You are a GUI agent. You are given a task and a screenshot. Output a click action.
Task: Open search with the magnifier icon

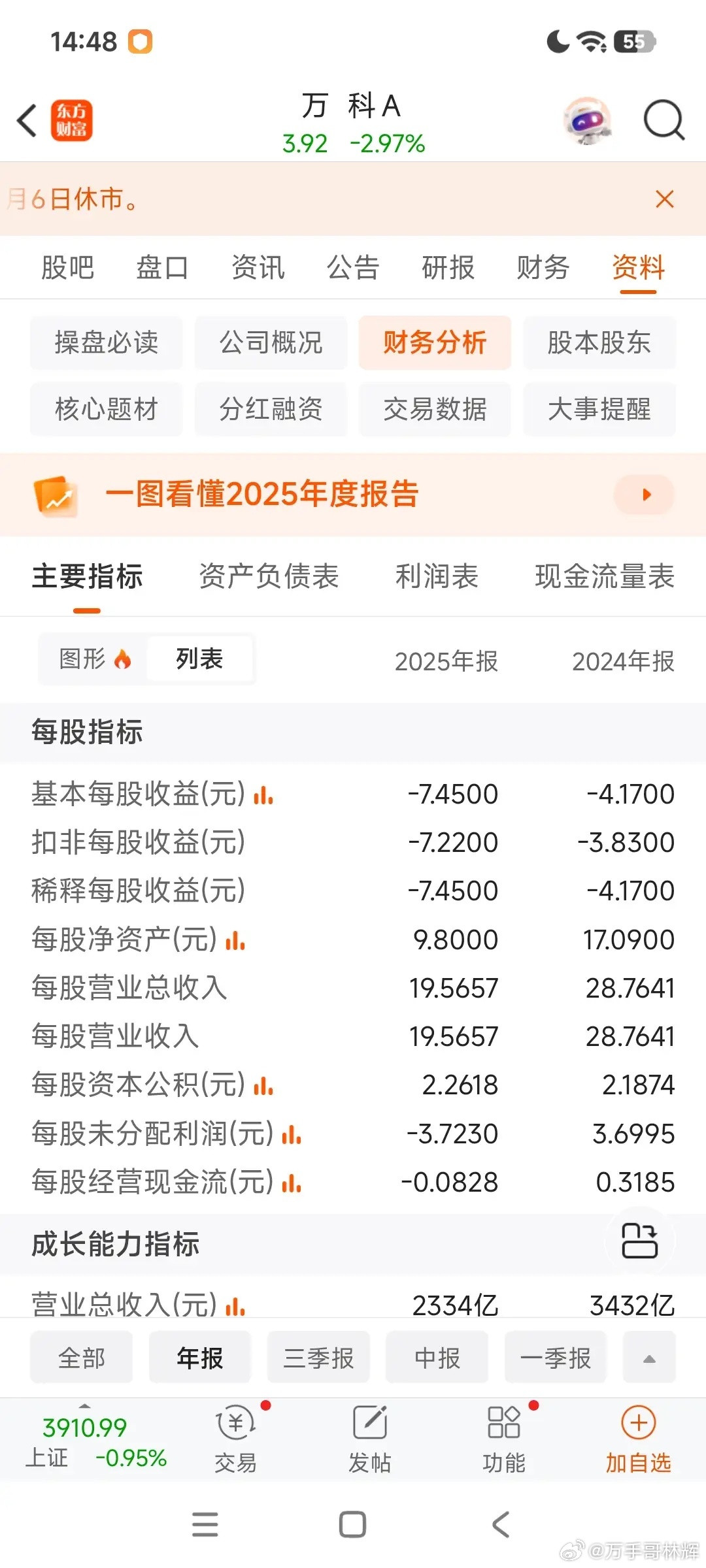tap(662, 120)
